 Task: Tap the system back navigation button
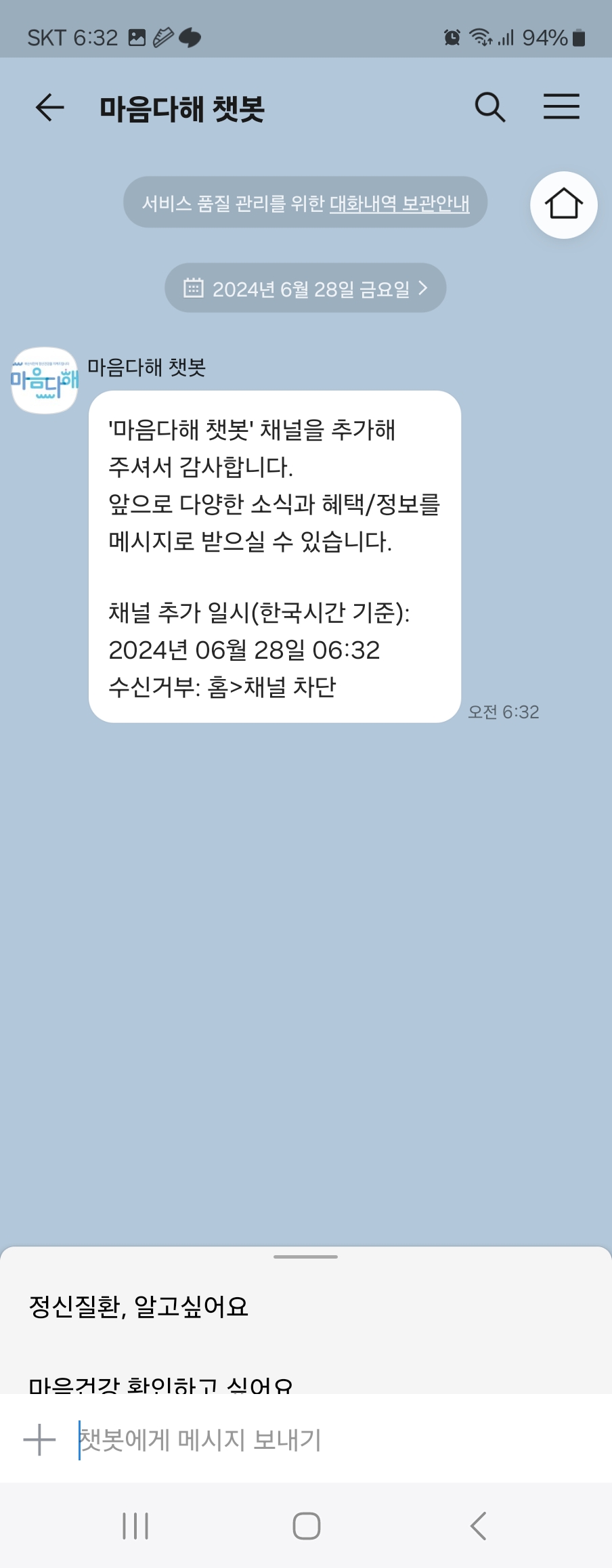(478, 1526)
